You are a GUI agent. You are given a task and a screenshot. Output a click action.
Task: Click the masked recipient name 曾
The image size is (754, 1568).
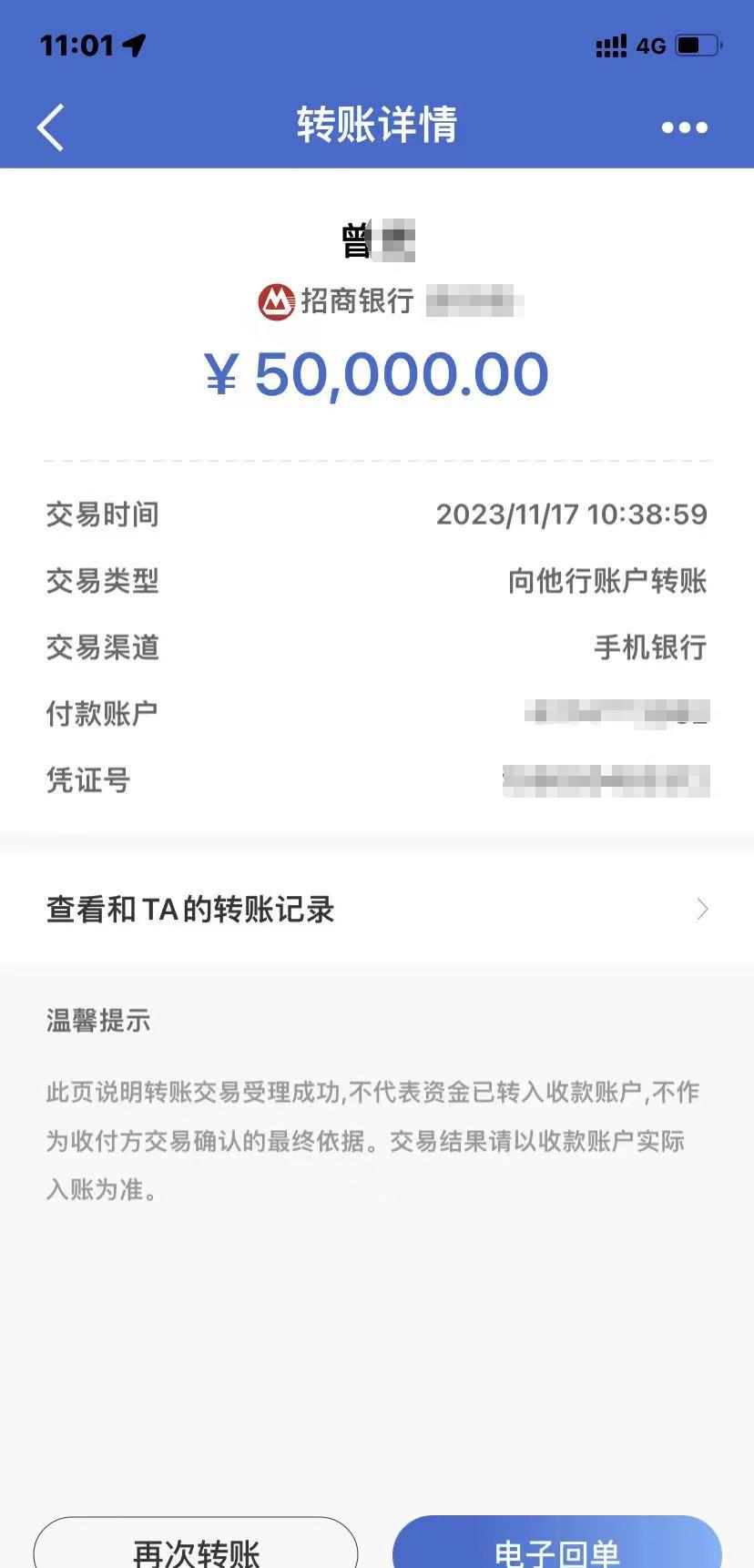tap(377, 239)
